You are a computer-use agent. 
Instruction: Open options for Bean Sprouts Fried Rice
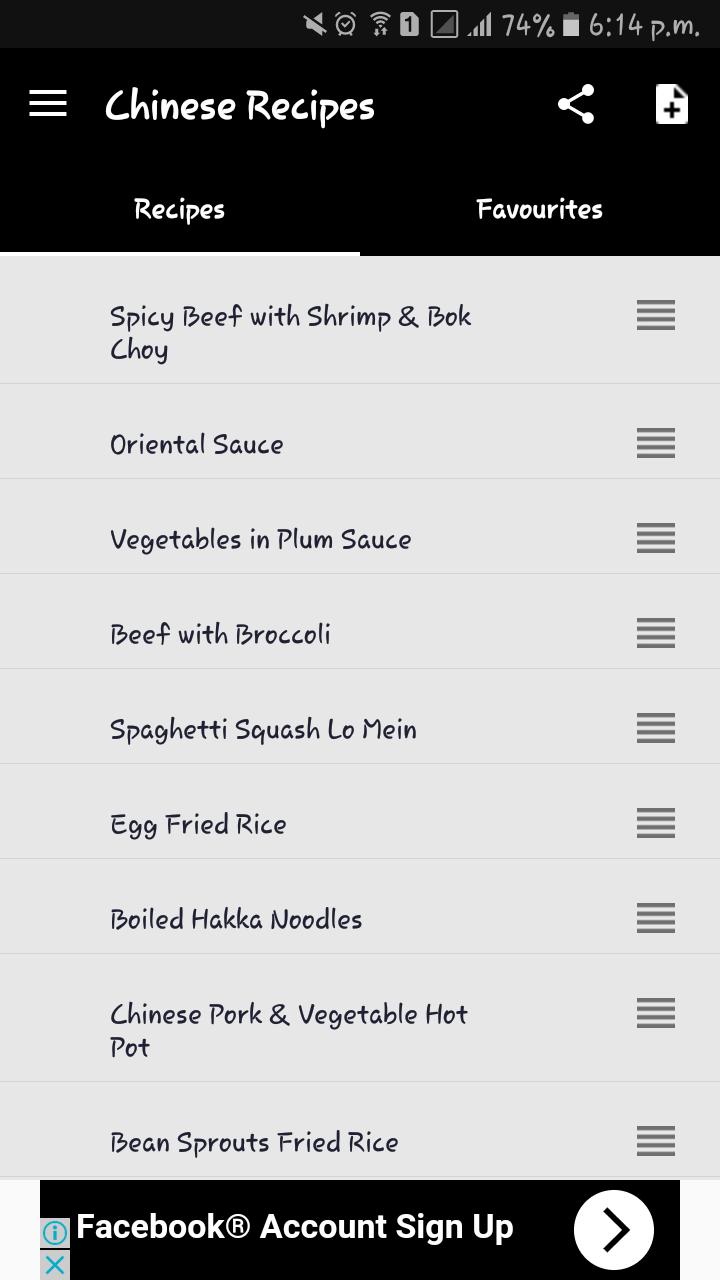coord(655,1140)
